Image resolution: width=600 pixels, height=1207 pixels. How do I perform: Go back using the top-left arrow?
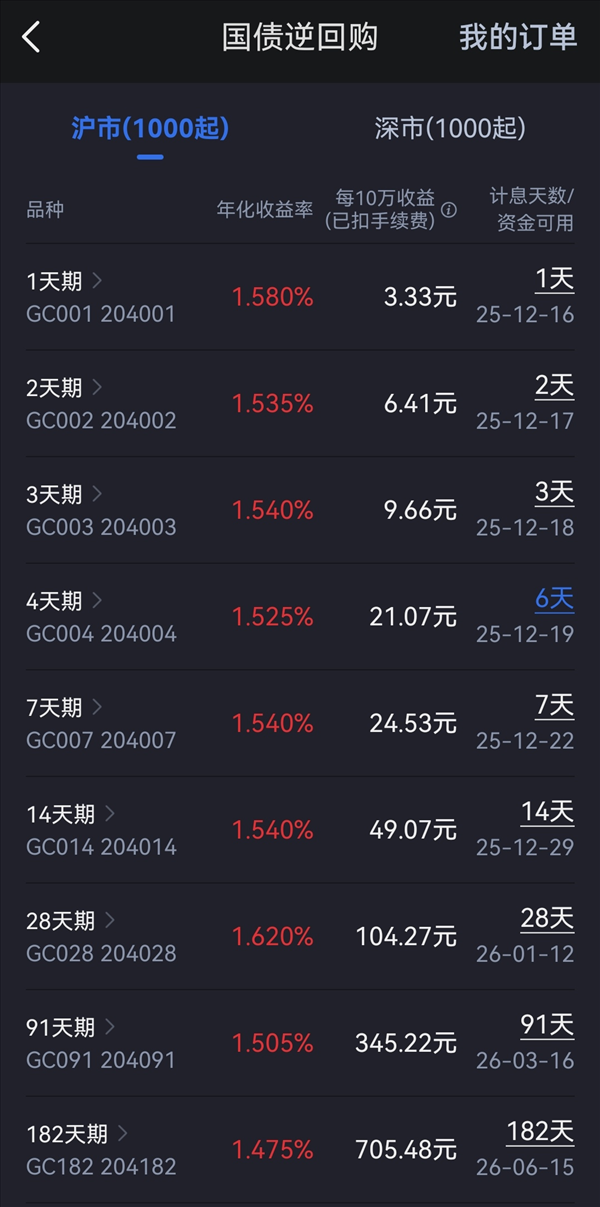click(x=32, y=37)
